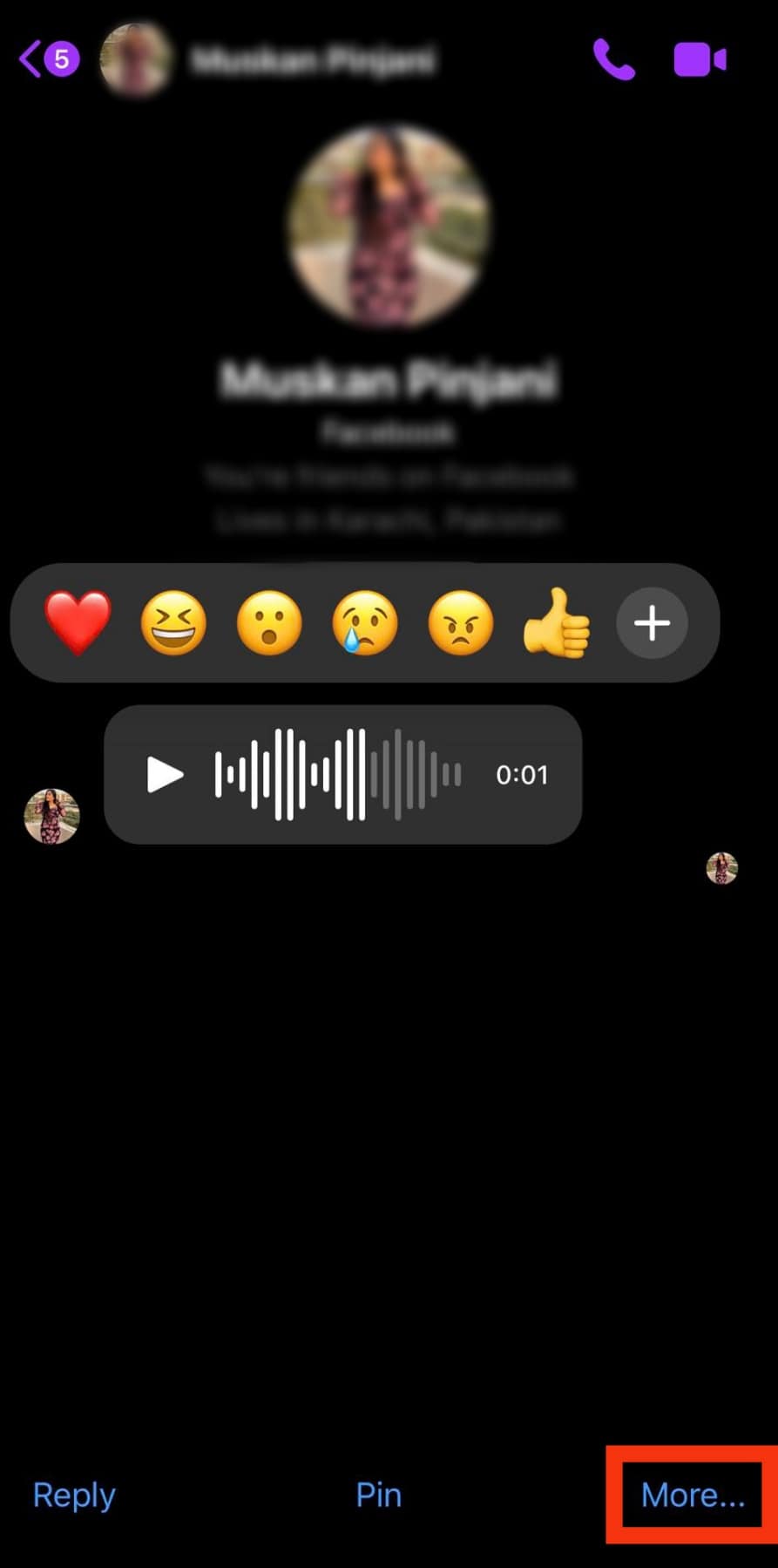
Task: React with the thumbs up emoji
Action: coord(556,622)
